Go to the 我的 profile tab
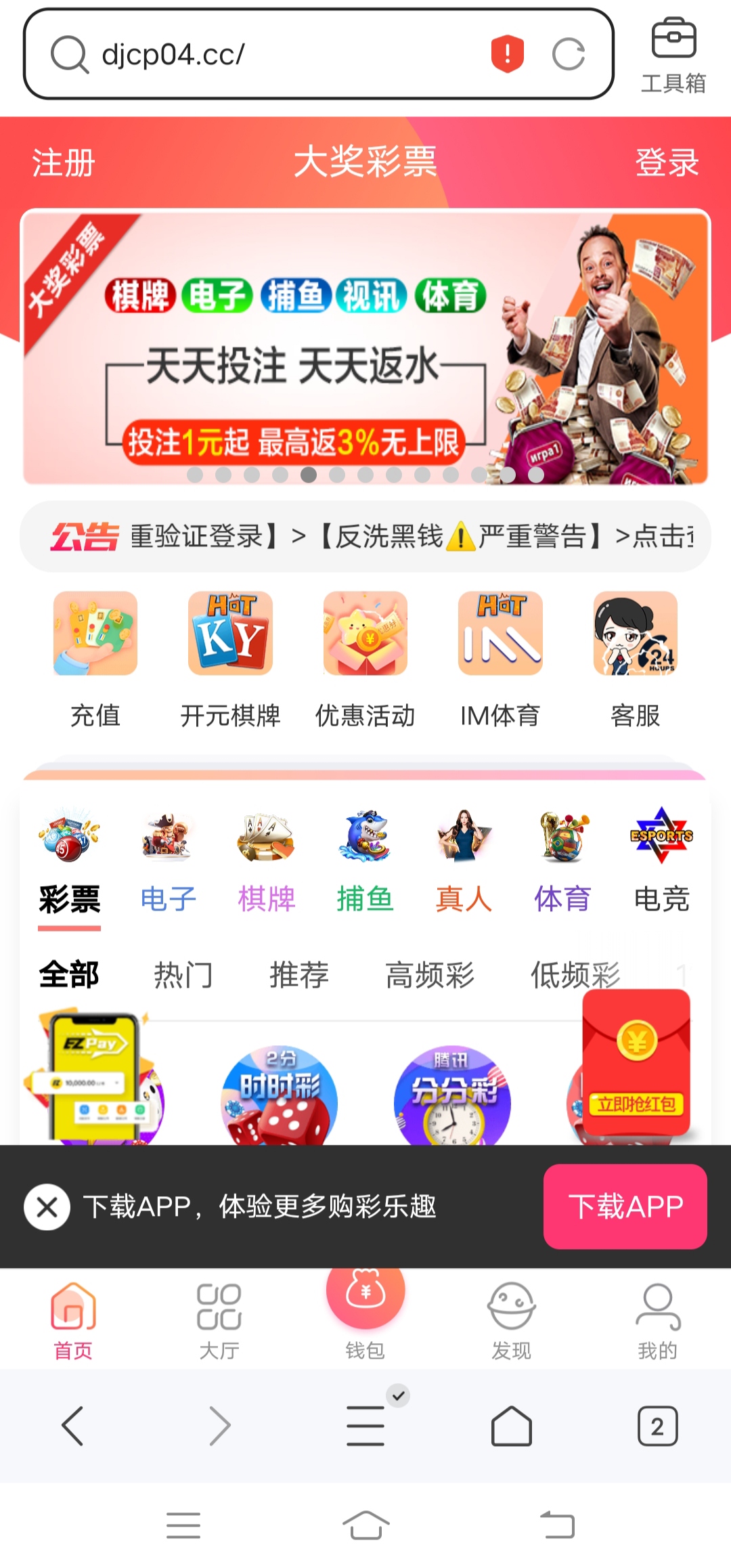The width and height of the screenshot is (731, 1568). point(657,1320)
